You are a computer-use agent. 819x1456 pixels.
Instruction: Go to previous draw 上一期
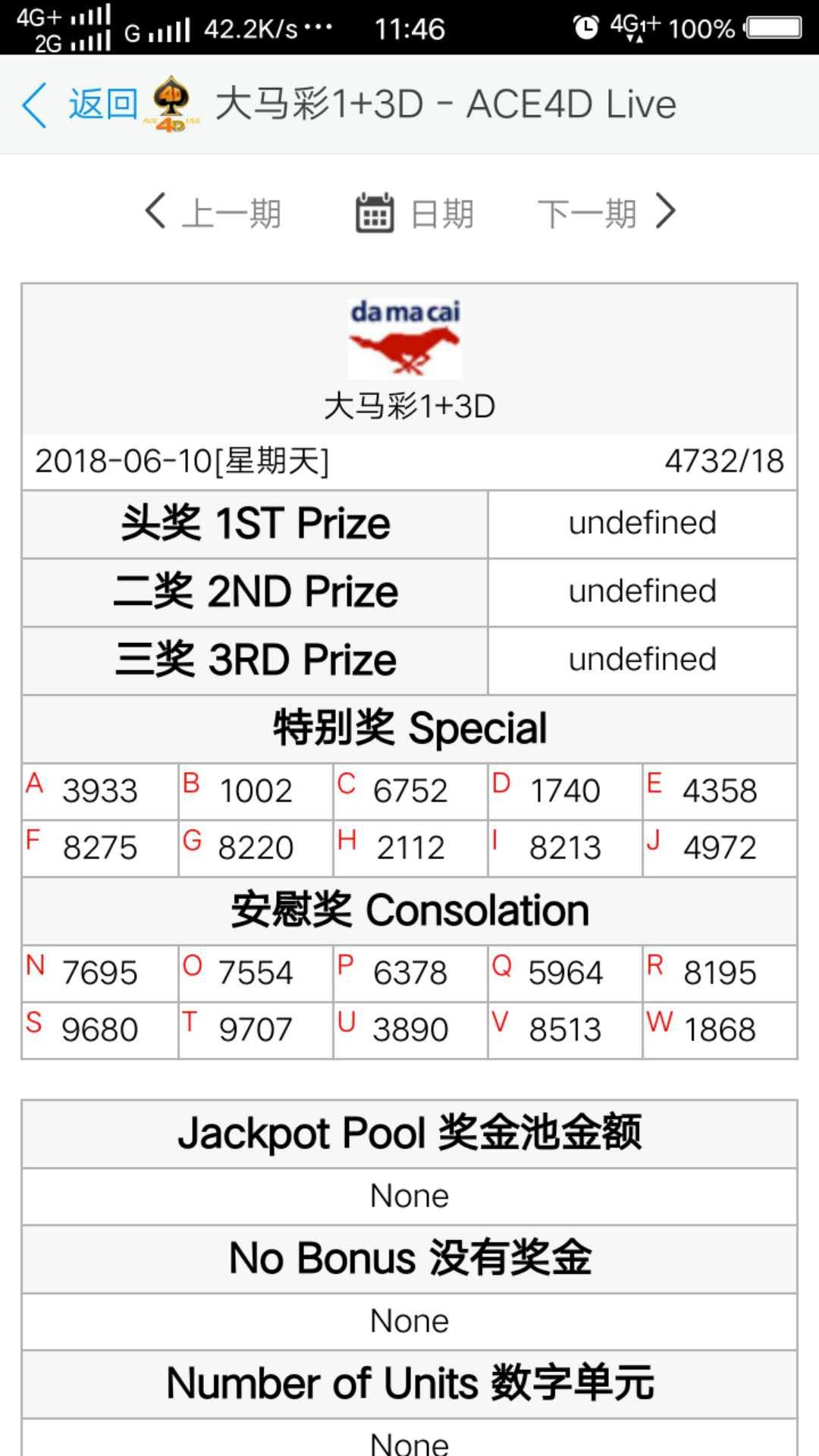(214, 212)
